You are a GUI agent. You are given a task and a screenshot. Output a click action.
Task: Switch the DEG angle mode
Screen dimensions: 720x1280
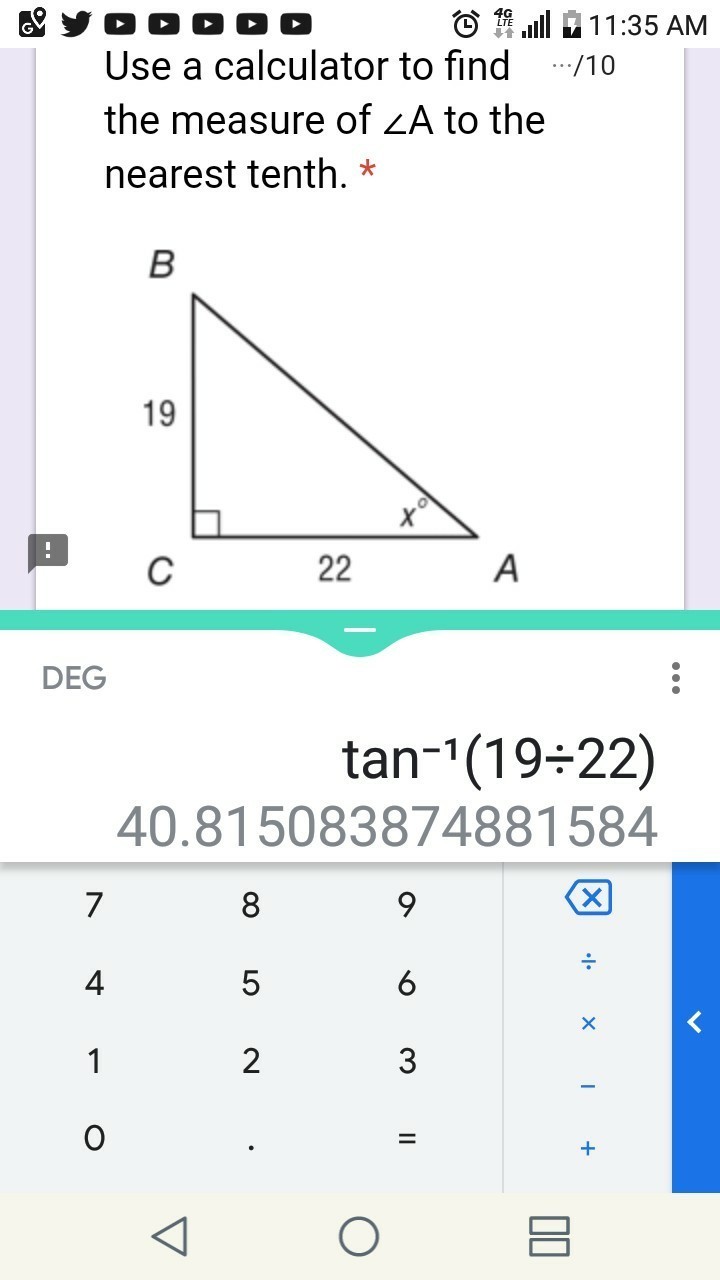pos(74,678)
